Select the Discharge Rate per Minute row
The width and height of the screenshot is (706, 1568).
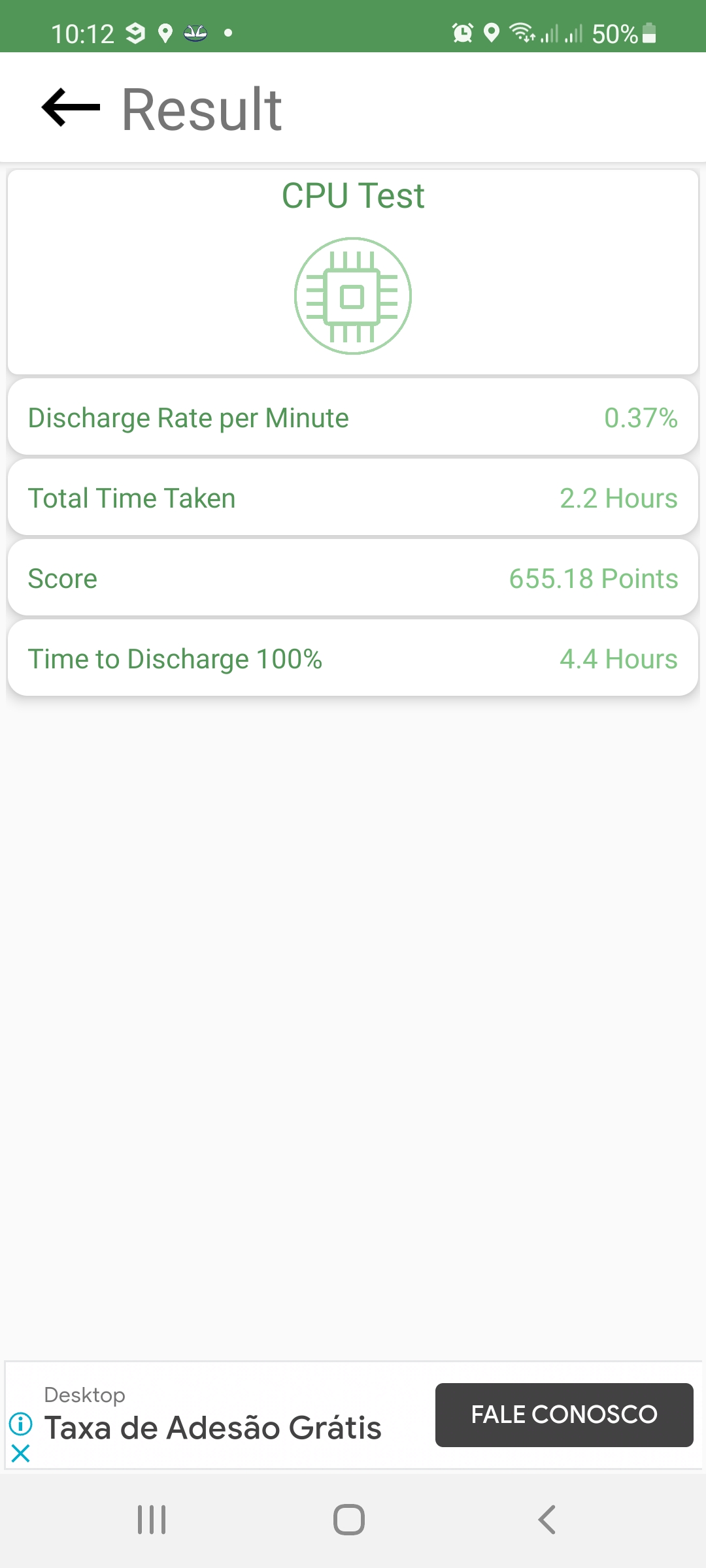point(353,417)
